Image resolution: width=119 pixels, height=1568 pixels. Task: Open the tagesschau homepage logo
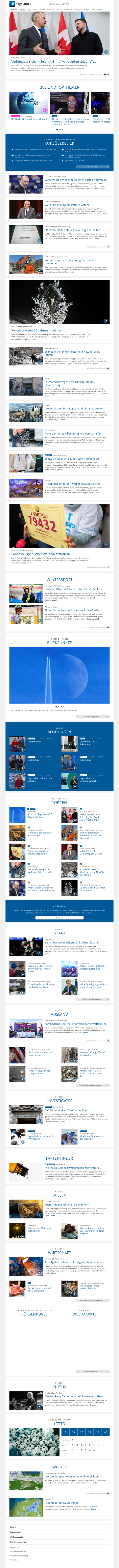point(18,4)
